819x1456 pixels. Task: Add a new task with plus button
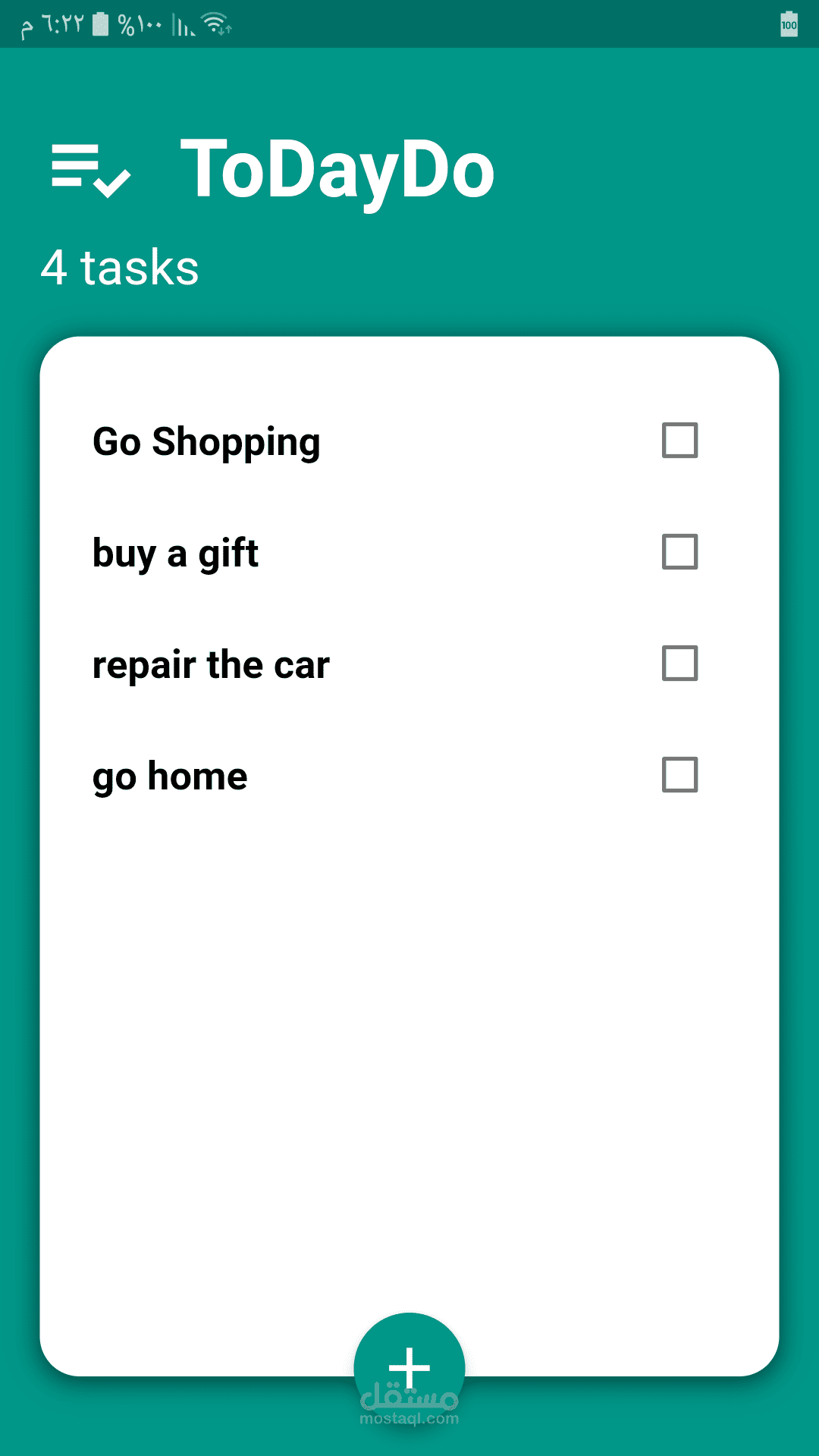point(409,1367)
